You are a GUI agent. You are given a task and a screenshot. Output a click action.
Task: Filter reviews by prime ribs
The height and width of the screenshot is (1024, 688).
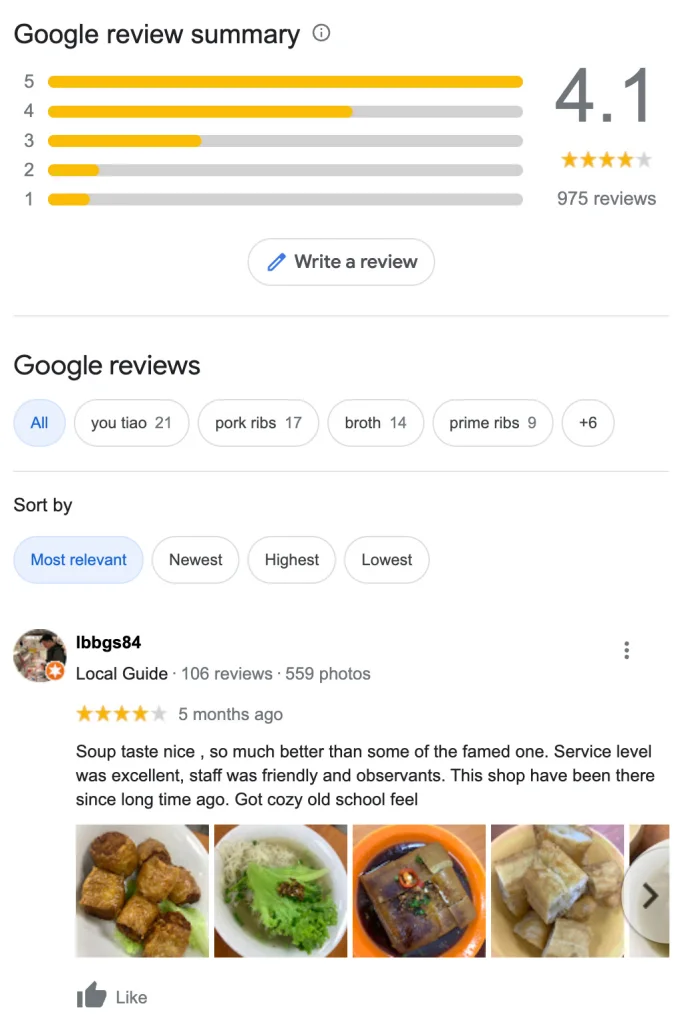click(x=492, y=423)
